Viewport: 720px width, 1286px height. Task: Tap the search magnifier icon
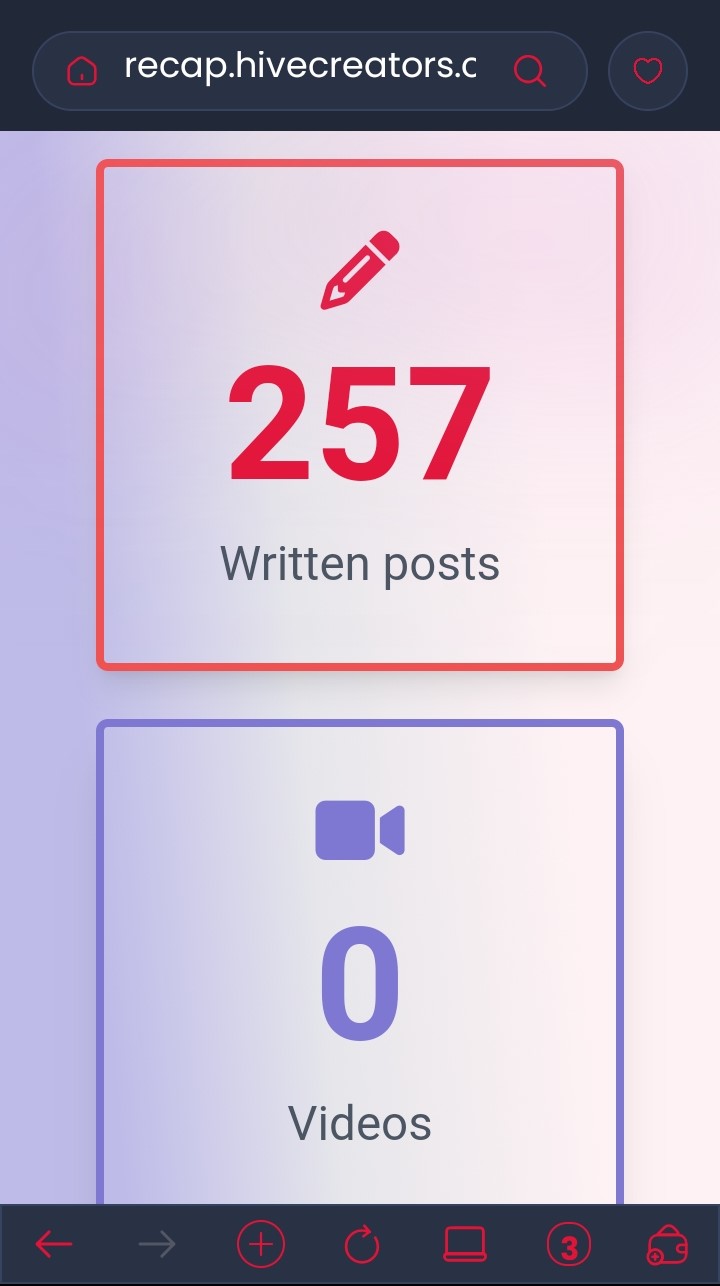pos(529,70)
